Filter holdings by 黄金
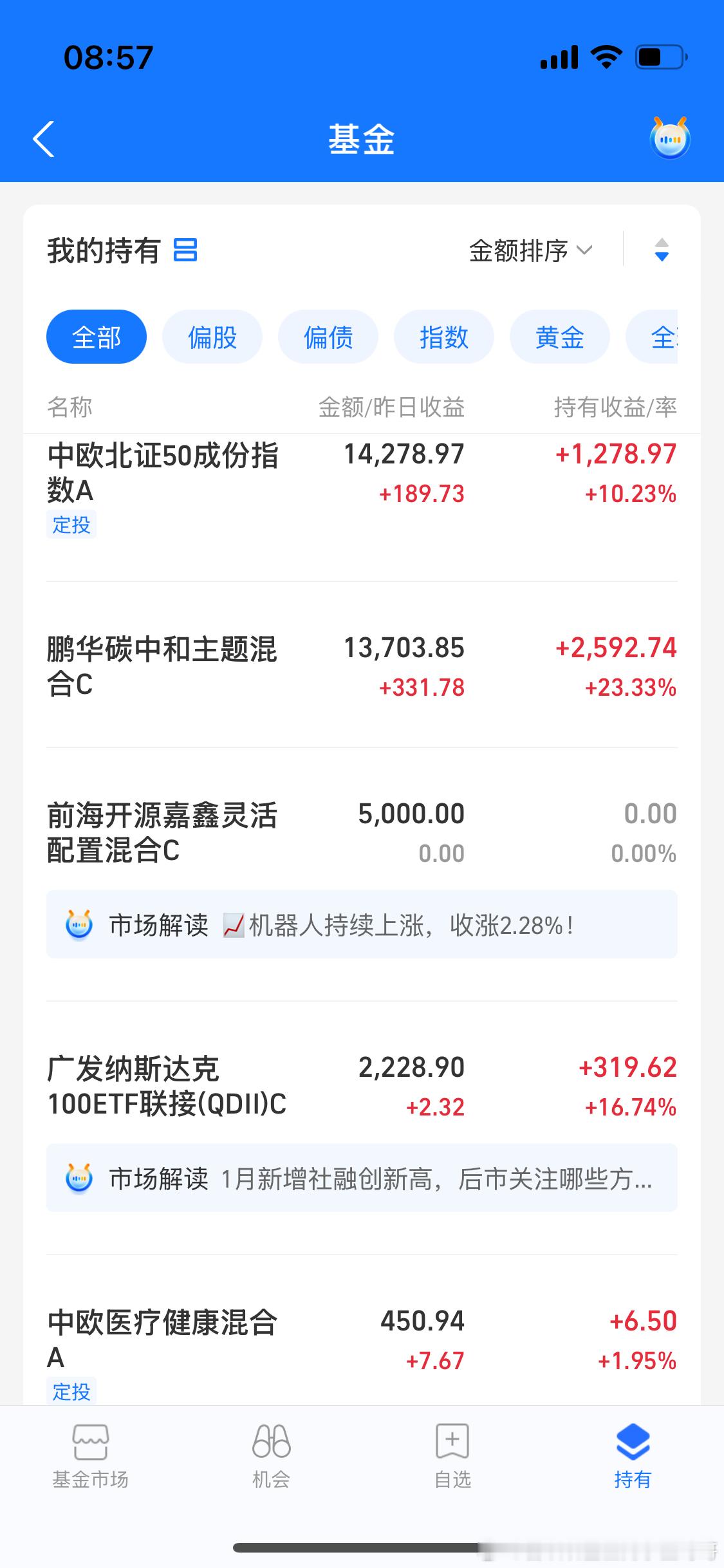 560,337
